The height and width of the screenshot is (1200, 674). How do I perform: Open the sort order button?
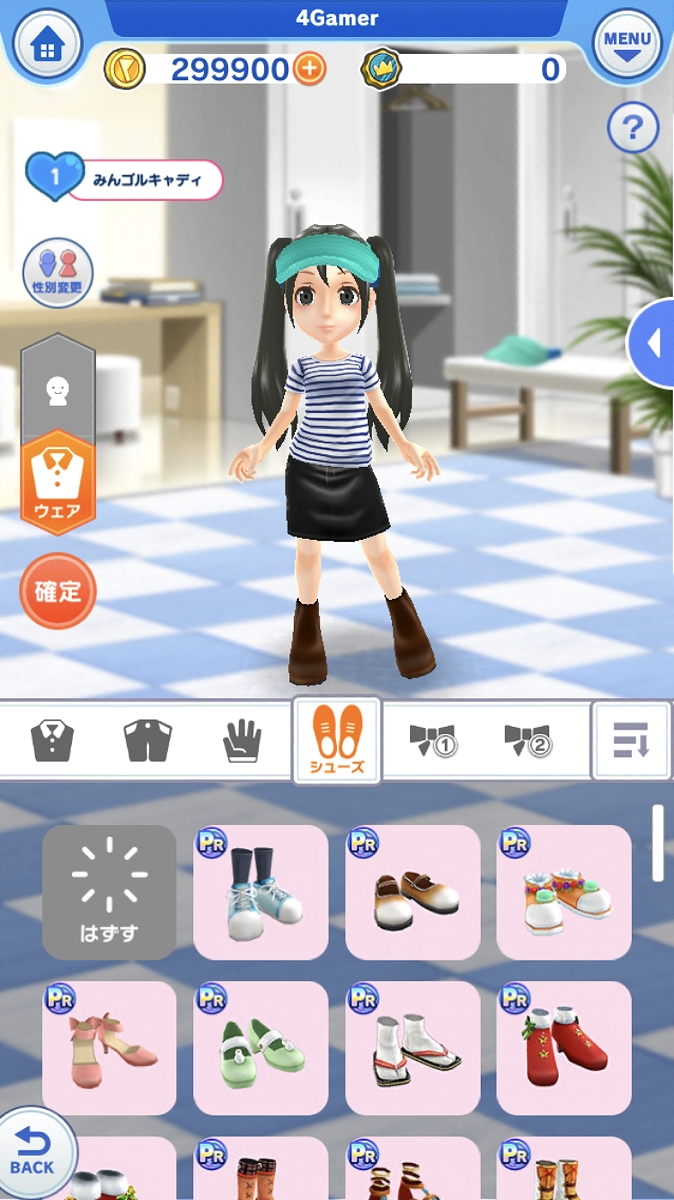631,741
